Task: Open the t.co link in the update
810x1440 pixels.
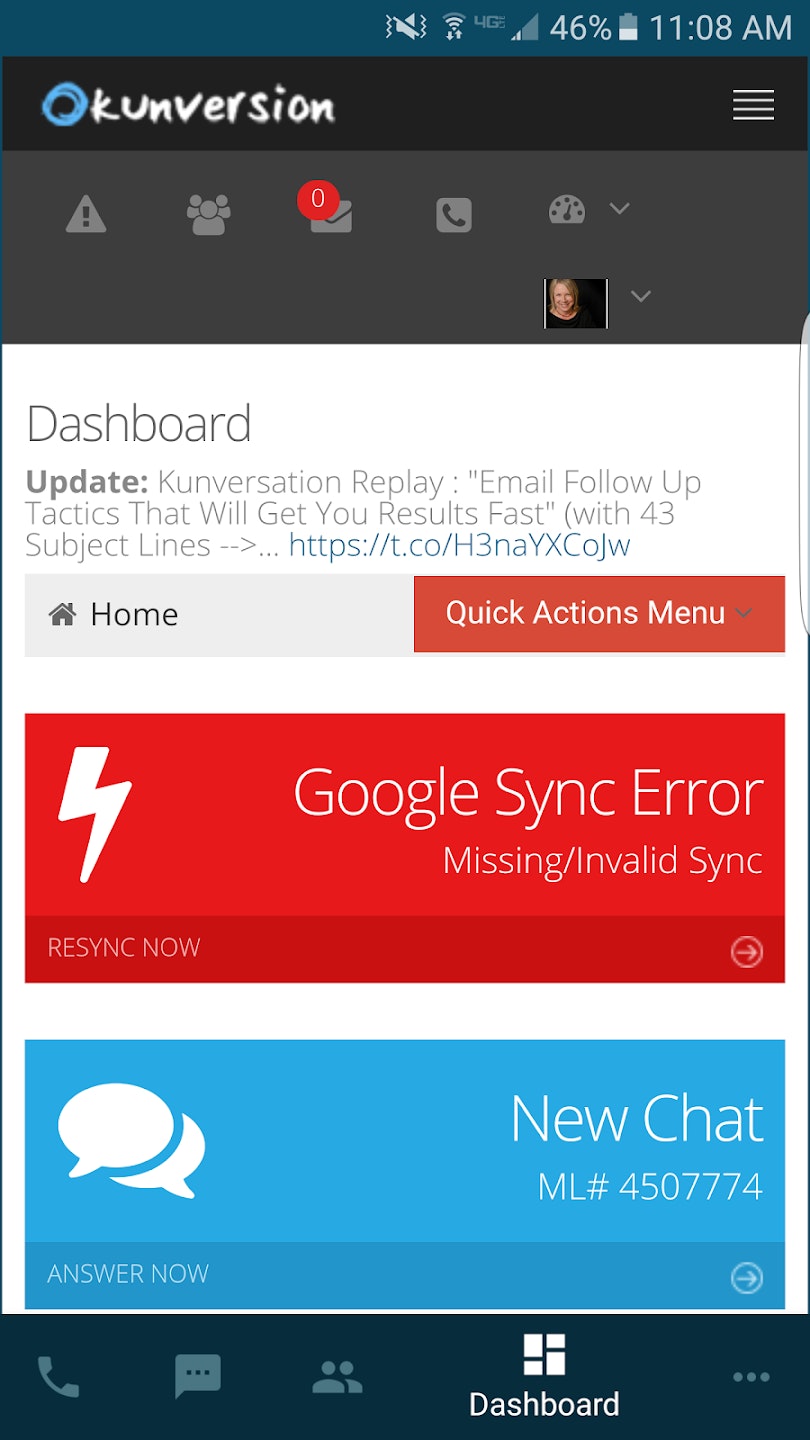Action: tap(459, 545)
